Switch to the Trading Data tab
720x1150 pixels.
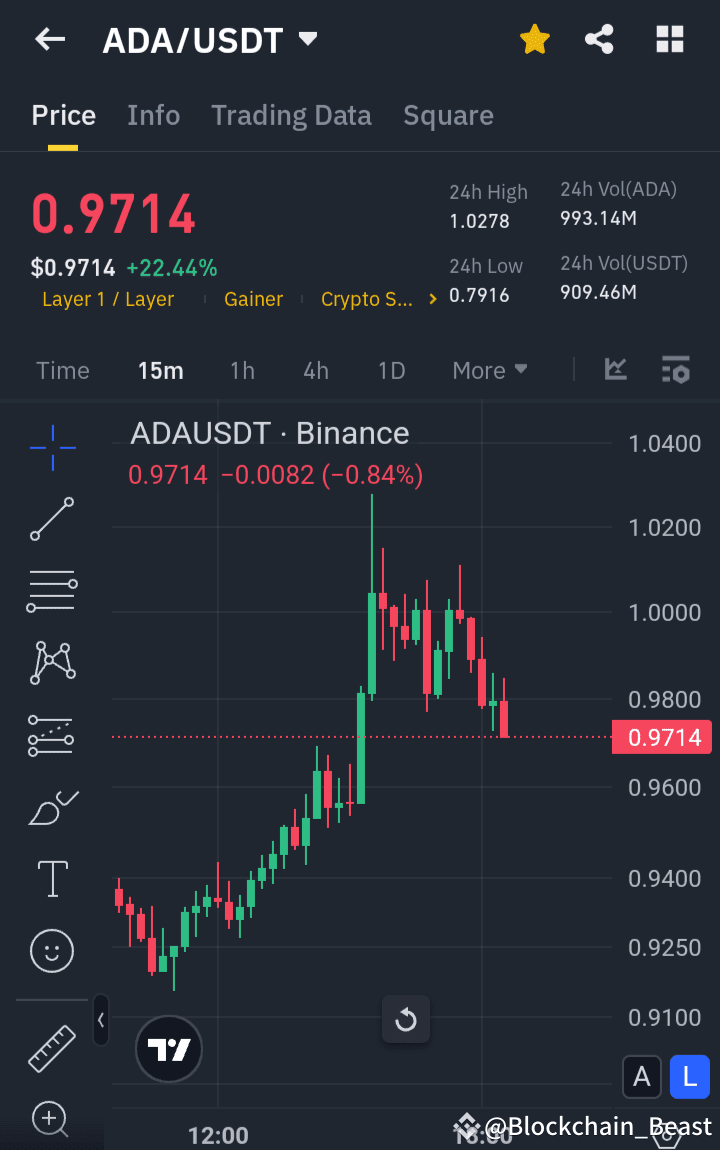pyautogui.click(x=291, y=115)
